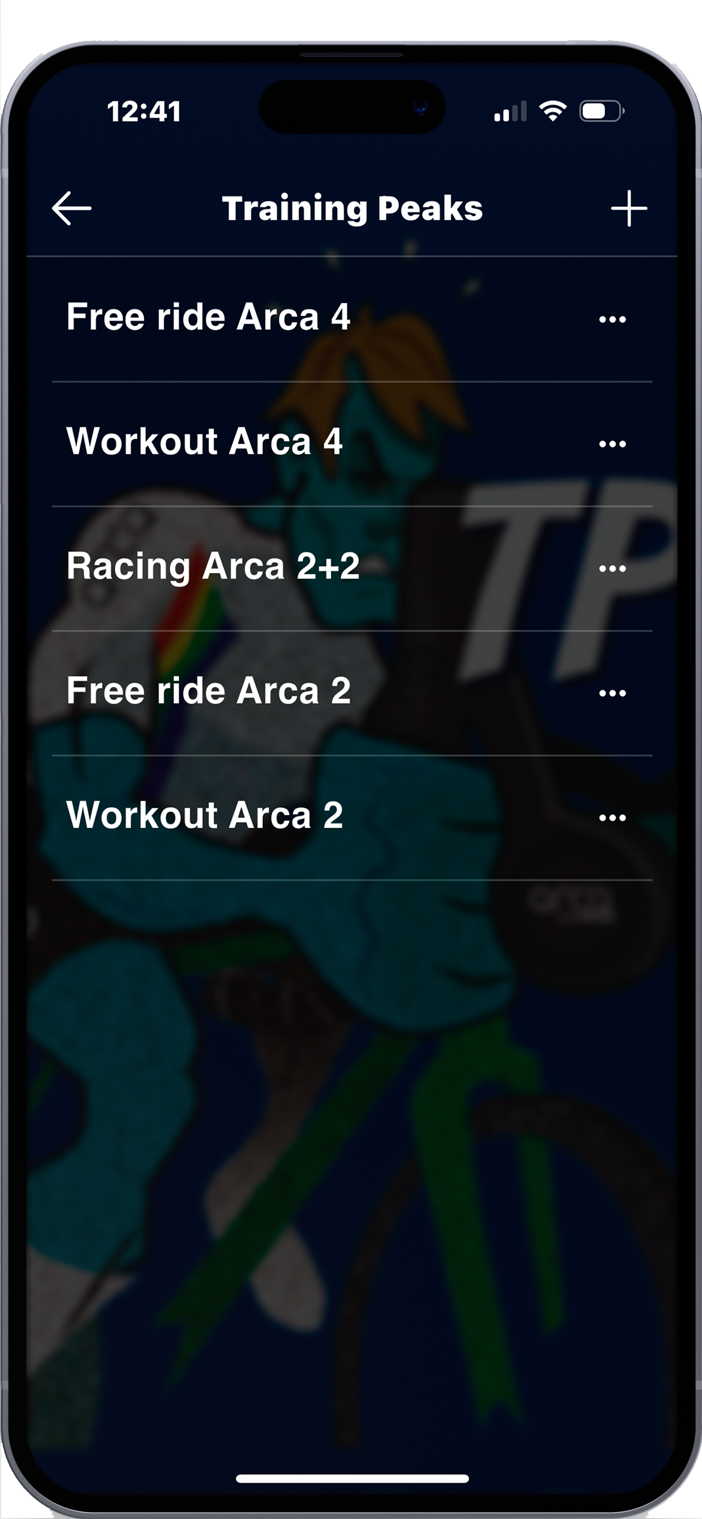702x1519 pixels.
Task: Show more options for Workout Arca 4
Action: [612, 444]
